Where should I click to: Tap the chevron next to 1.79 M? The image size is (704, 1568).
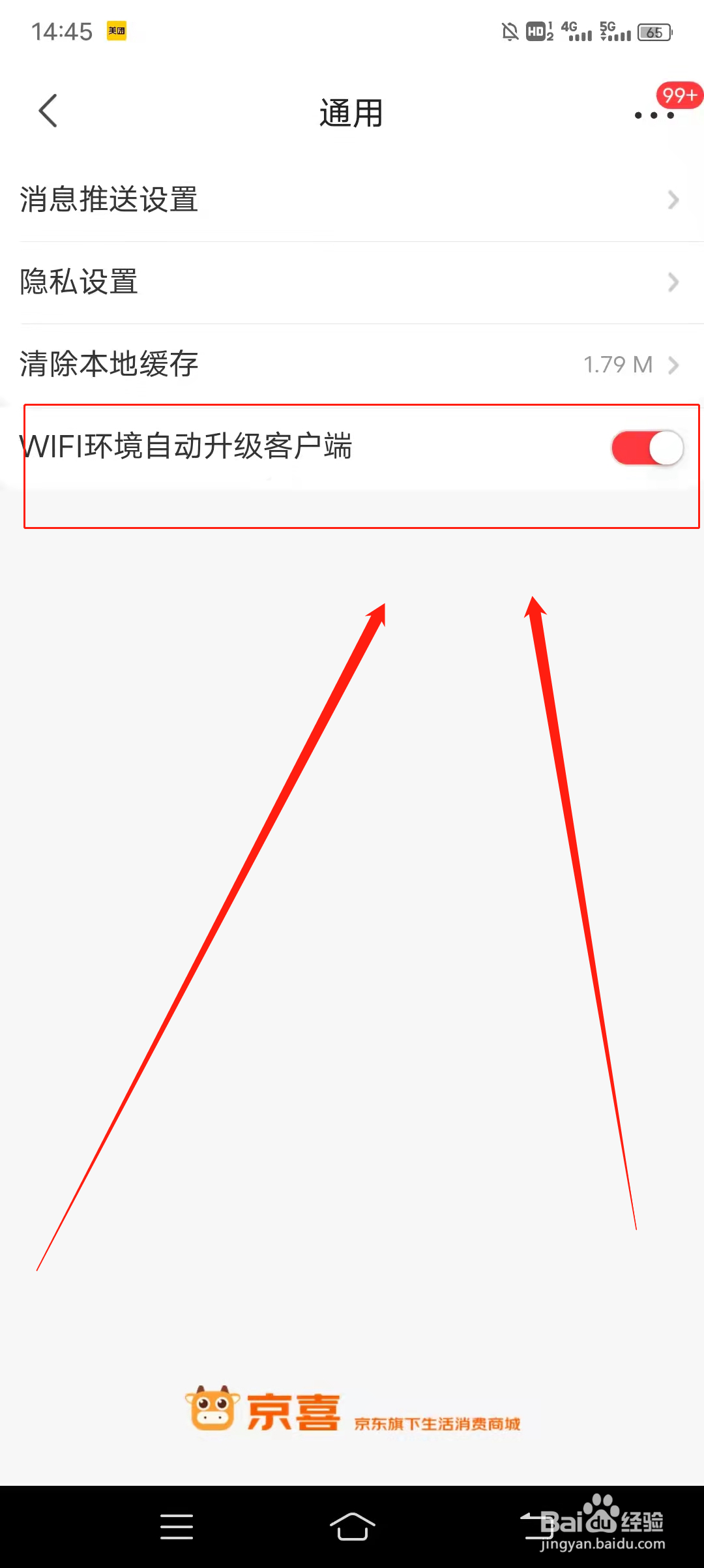point(675,365)
